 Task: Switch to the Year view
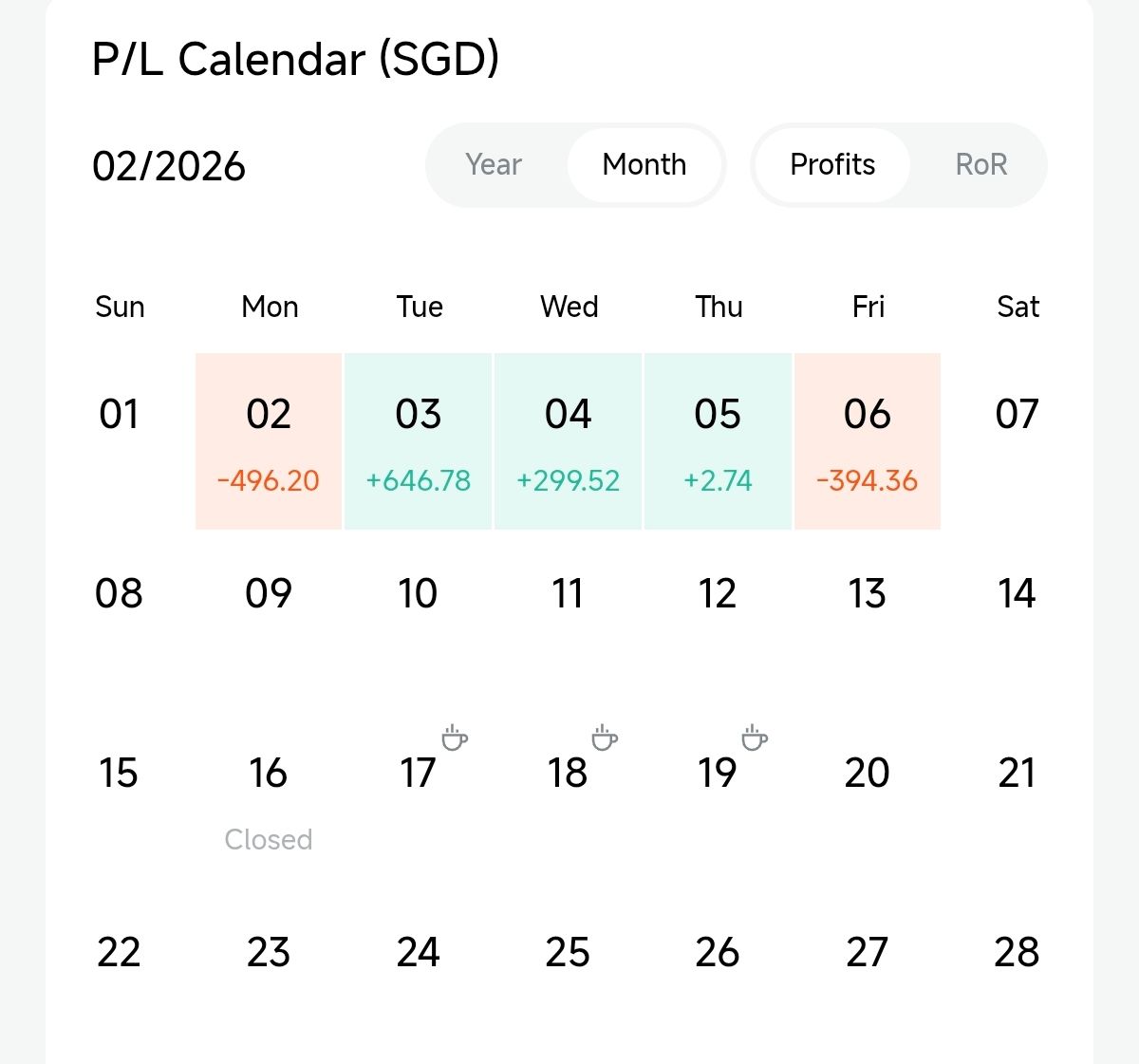pos(494,165)
